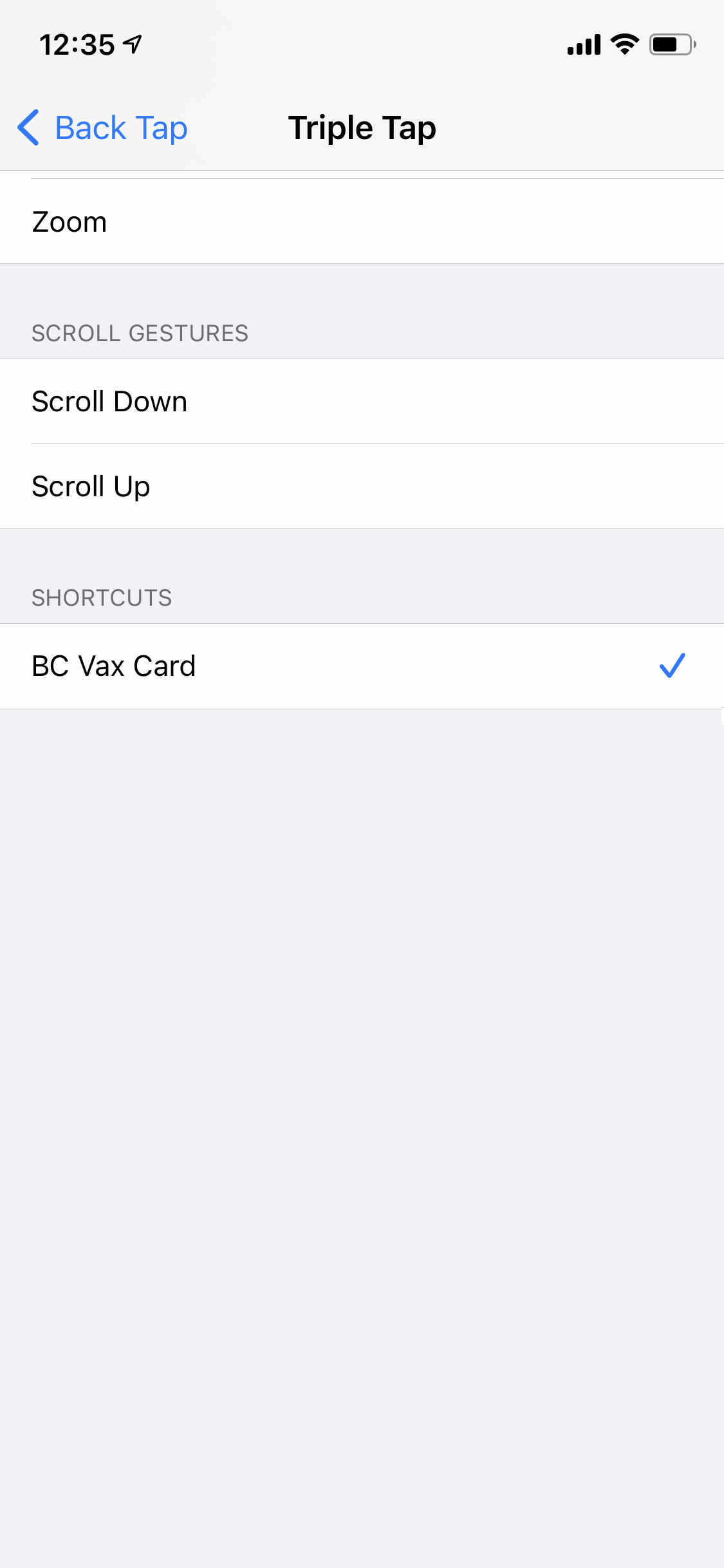724x1568 pixels.
Task: Choose Scroll Down for triple tap
Action: 362,401
